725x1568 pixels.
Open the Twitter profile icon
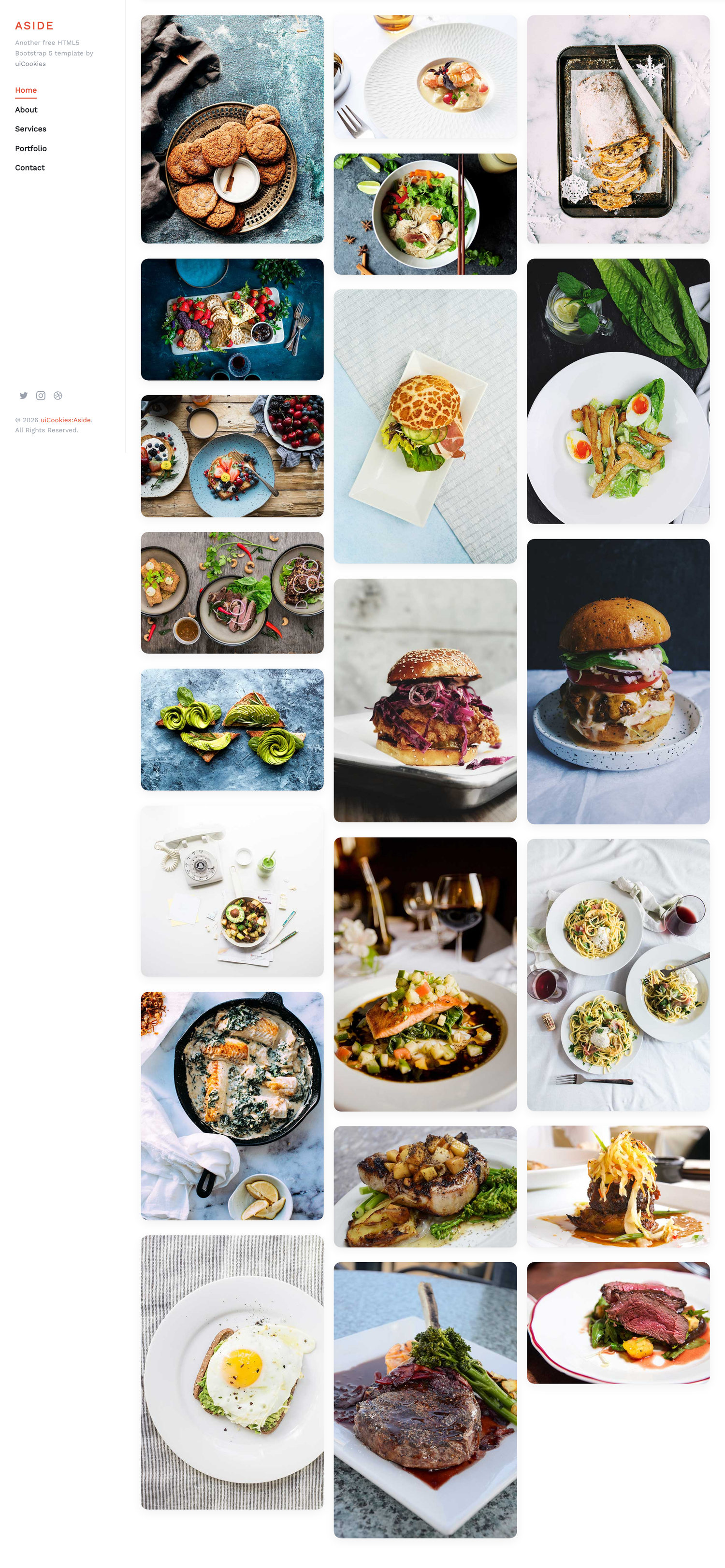24,396
